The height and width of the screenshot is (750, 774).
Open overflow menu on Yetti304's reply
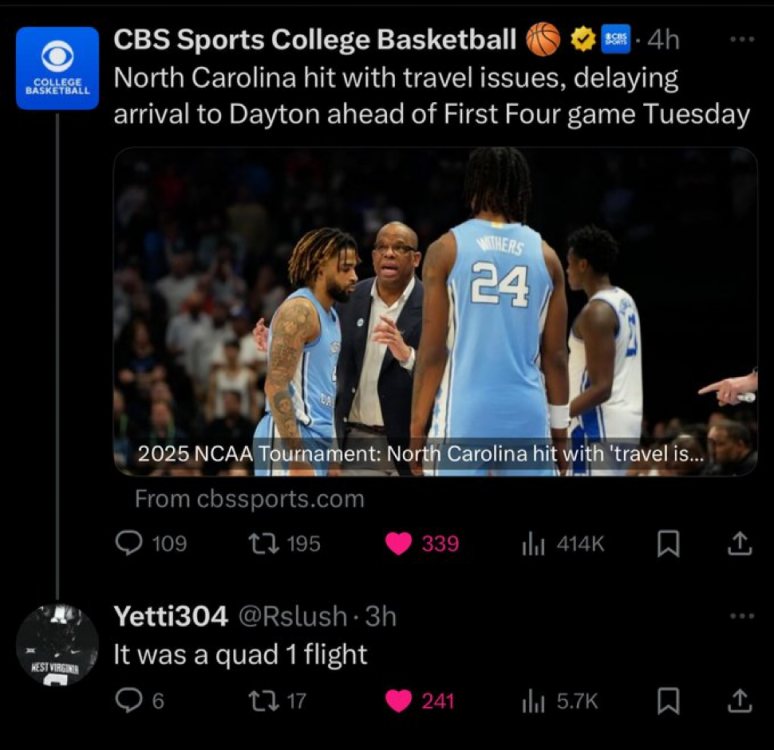pos(741,616)
